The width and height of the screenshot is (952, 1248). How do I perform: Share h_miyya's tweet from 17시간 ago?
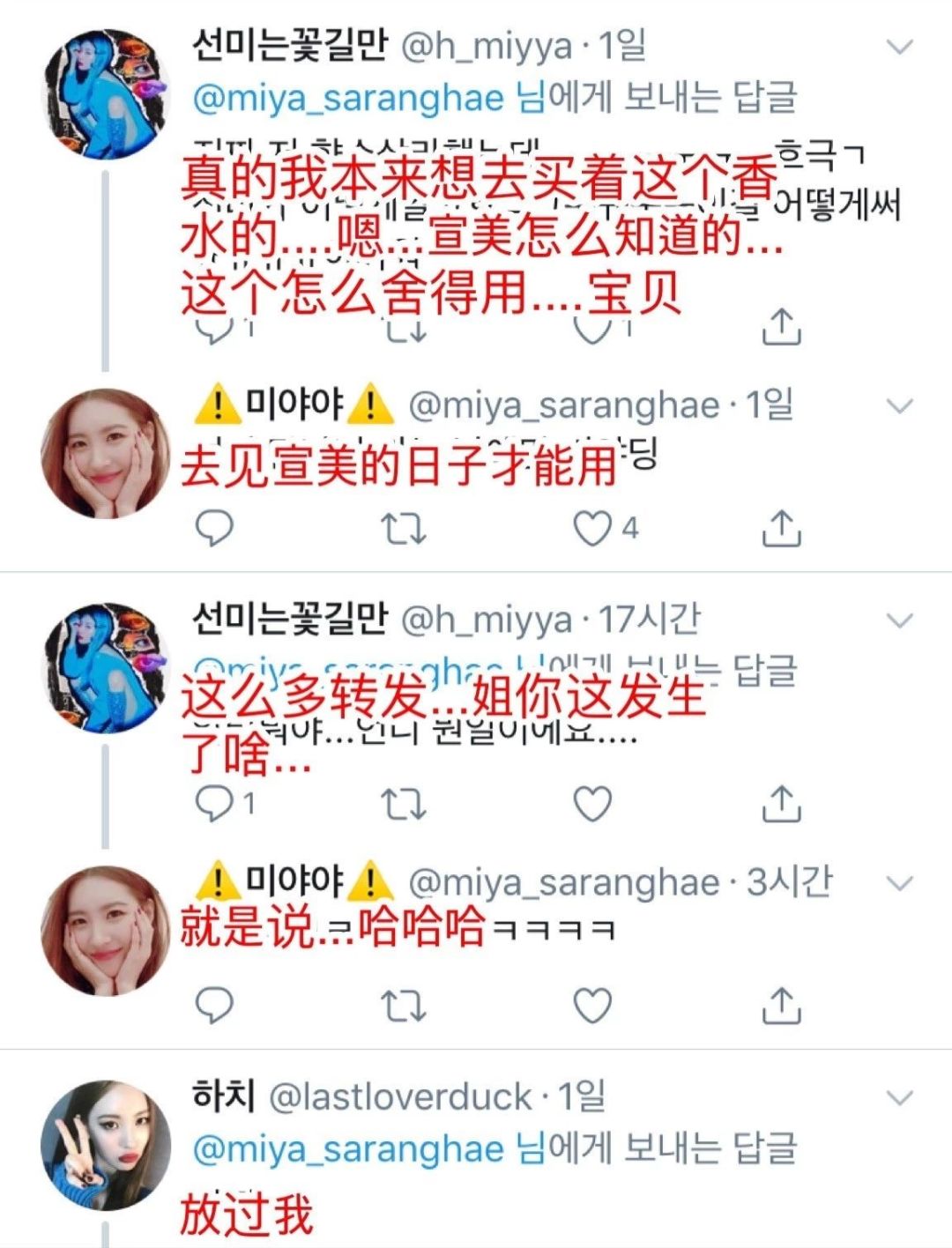pos(781,804)
